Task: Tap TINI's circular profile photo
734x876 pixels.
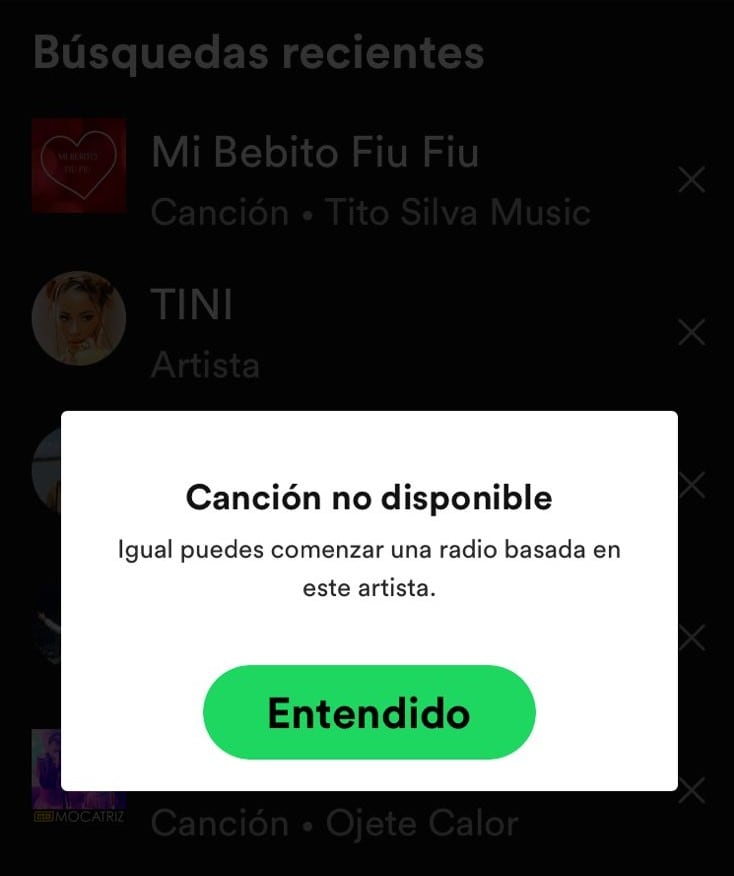Action: point(79,318)
